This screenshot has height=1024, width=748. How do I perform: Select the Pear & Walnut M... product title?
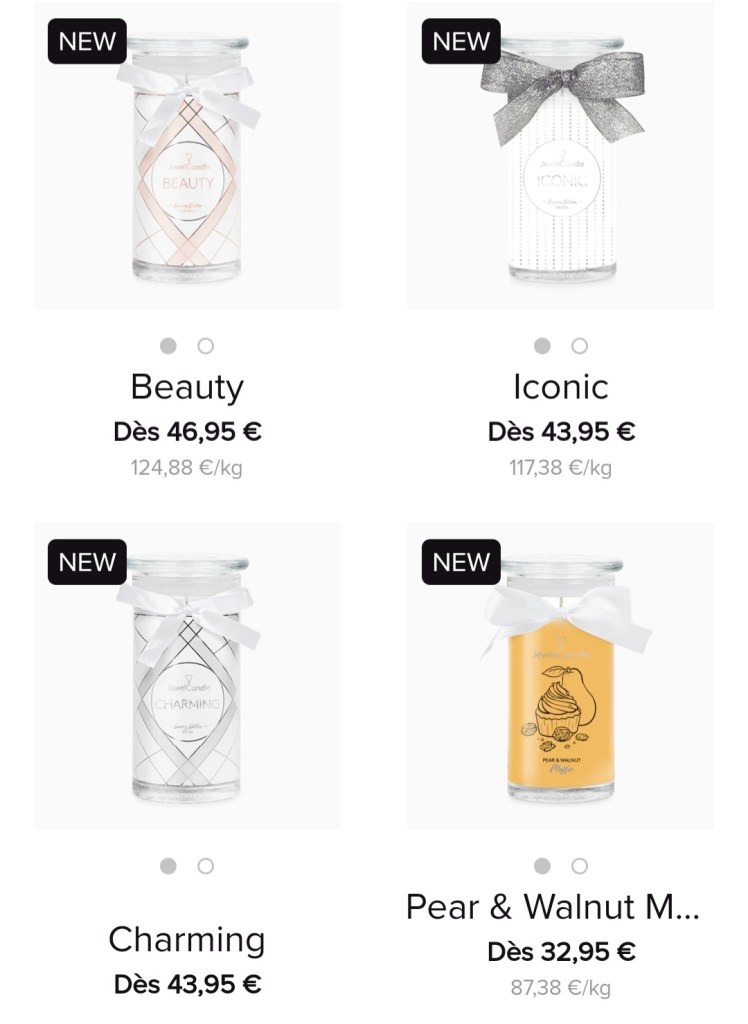click(553, 907)
